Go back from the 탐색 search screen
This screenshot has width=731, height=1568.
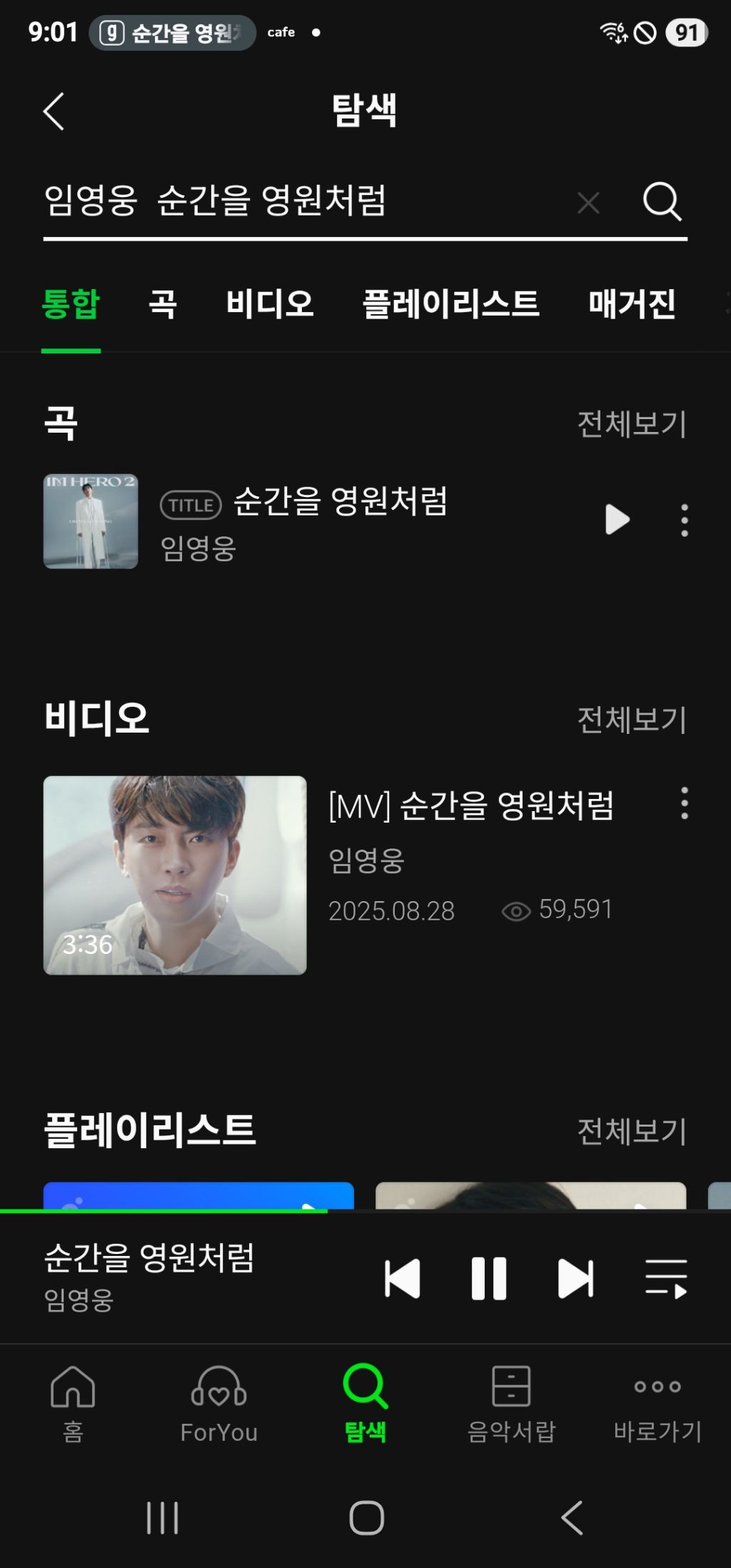coord(54,111)
